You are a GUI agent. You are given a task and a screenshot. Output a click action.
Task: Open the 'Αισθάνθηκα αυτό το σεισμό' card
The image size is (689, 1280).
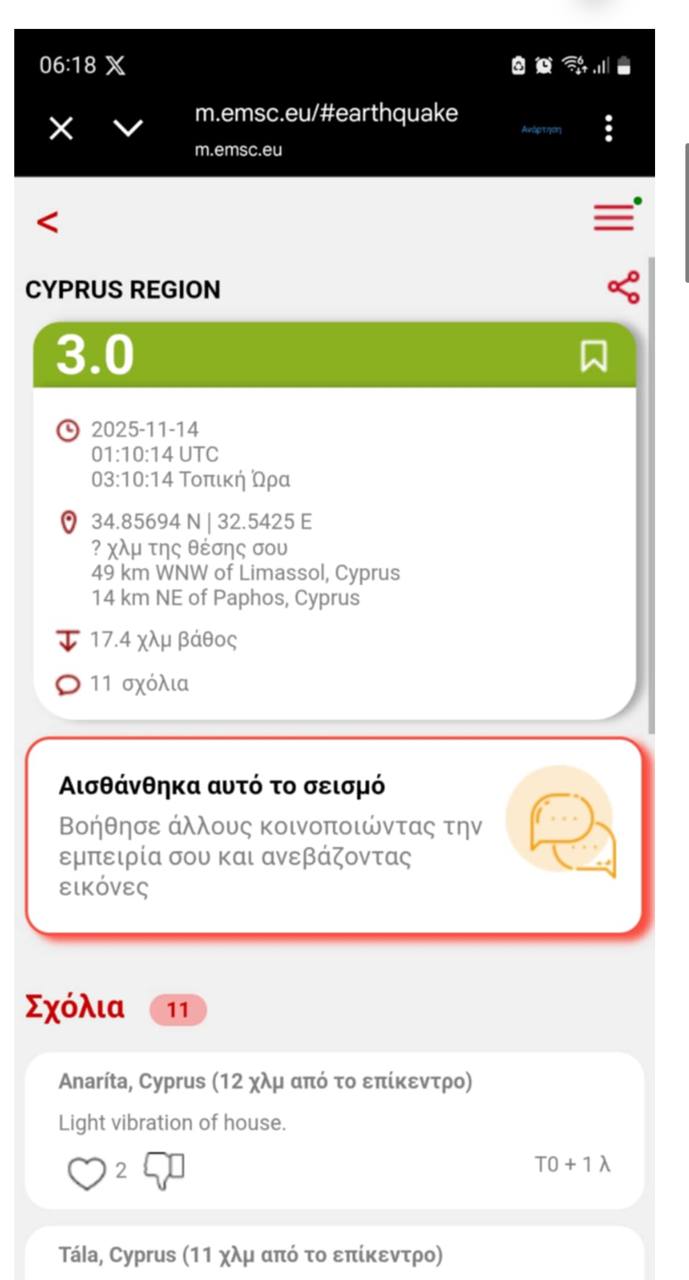[x=333, y=838]
